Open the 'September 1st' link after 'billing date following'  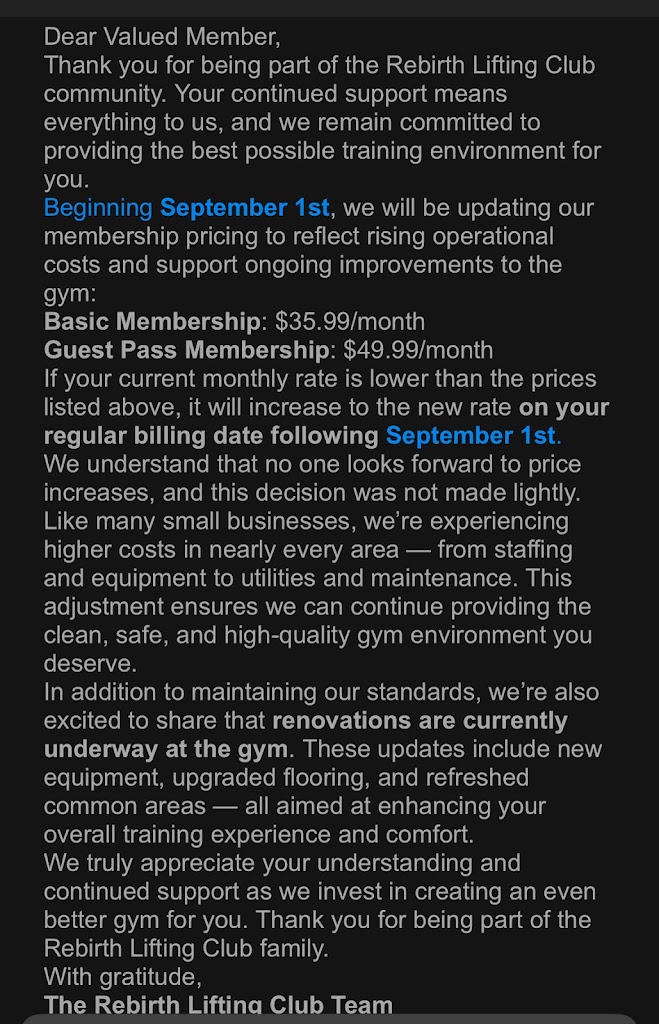pyautogui.click(x=471, y=436)
